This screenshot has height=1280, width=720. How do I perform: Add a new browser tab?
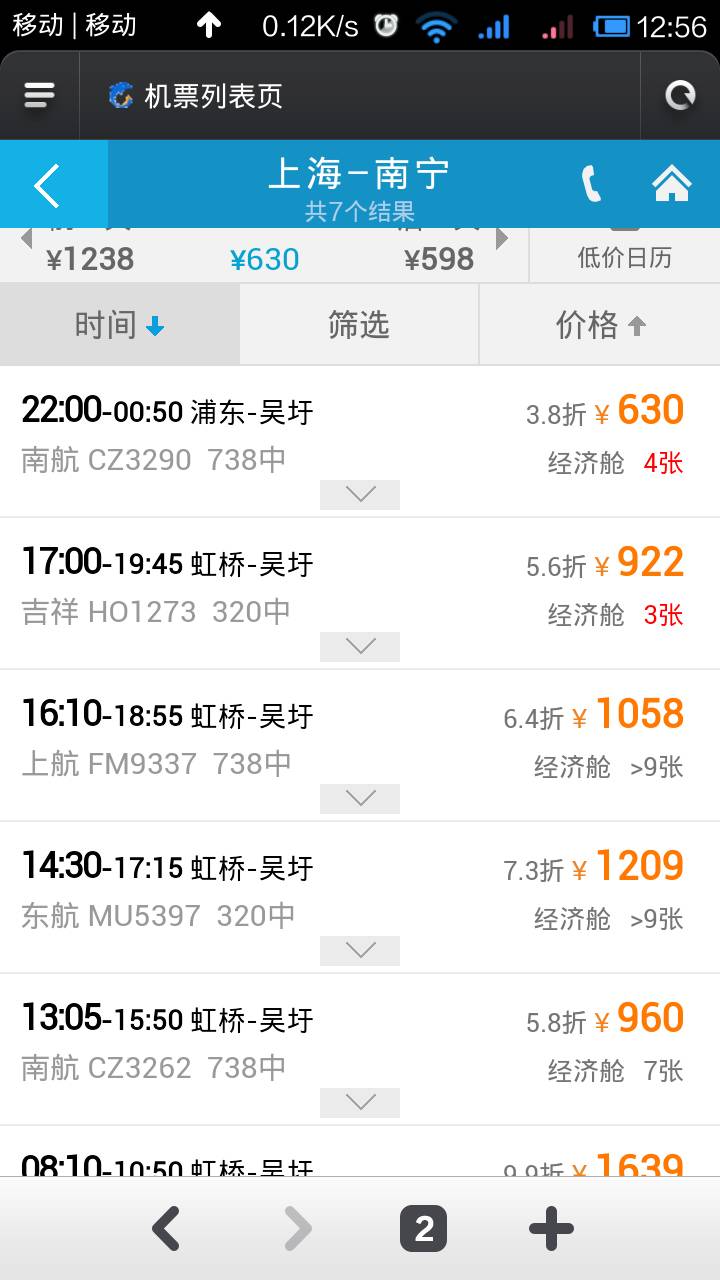[551, 1229]
